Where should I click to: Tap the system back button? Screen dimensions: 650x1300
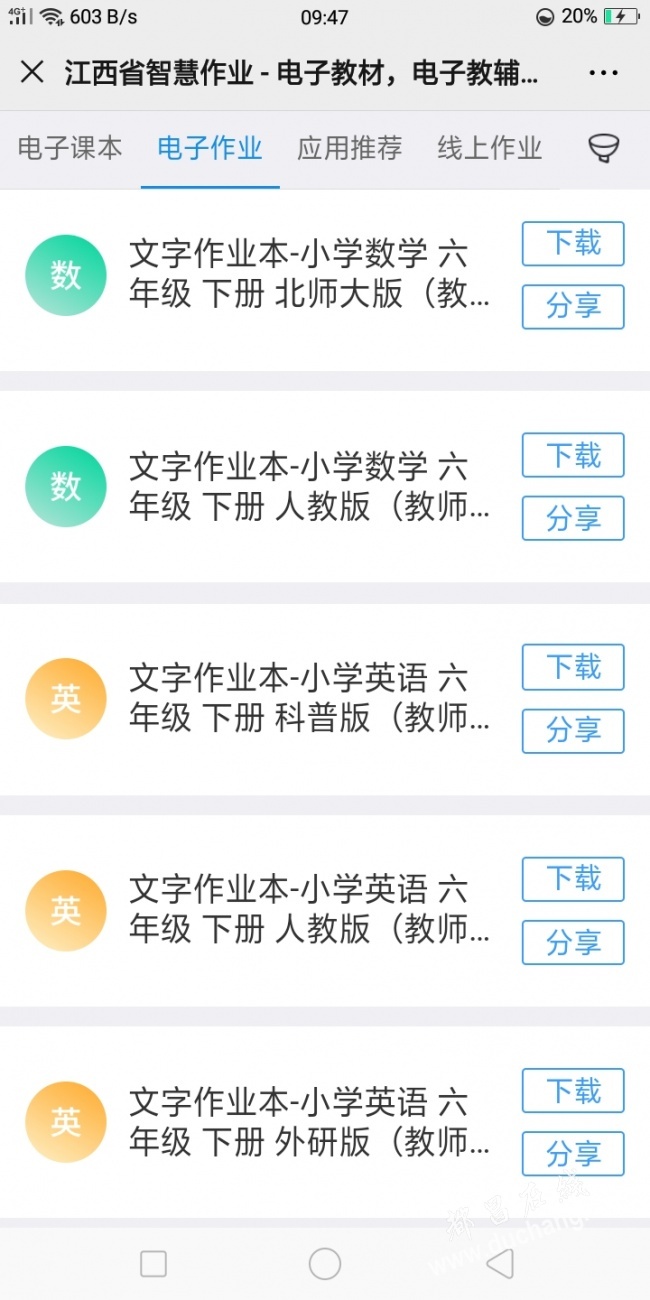coord(499,1264)
